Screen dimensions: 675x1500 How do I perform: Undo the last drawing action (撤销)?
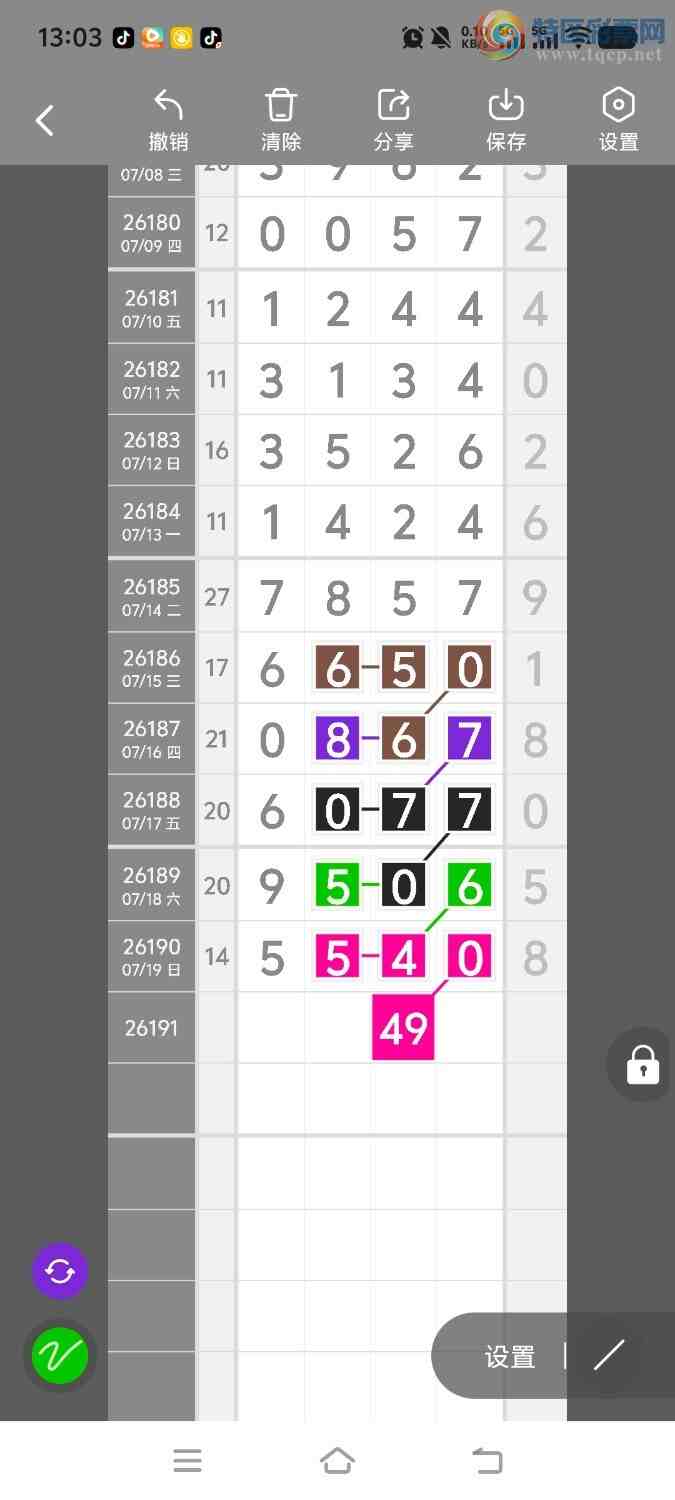coord(168,120)
